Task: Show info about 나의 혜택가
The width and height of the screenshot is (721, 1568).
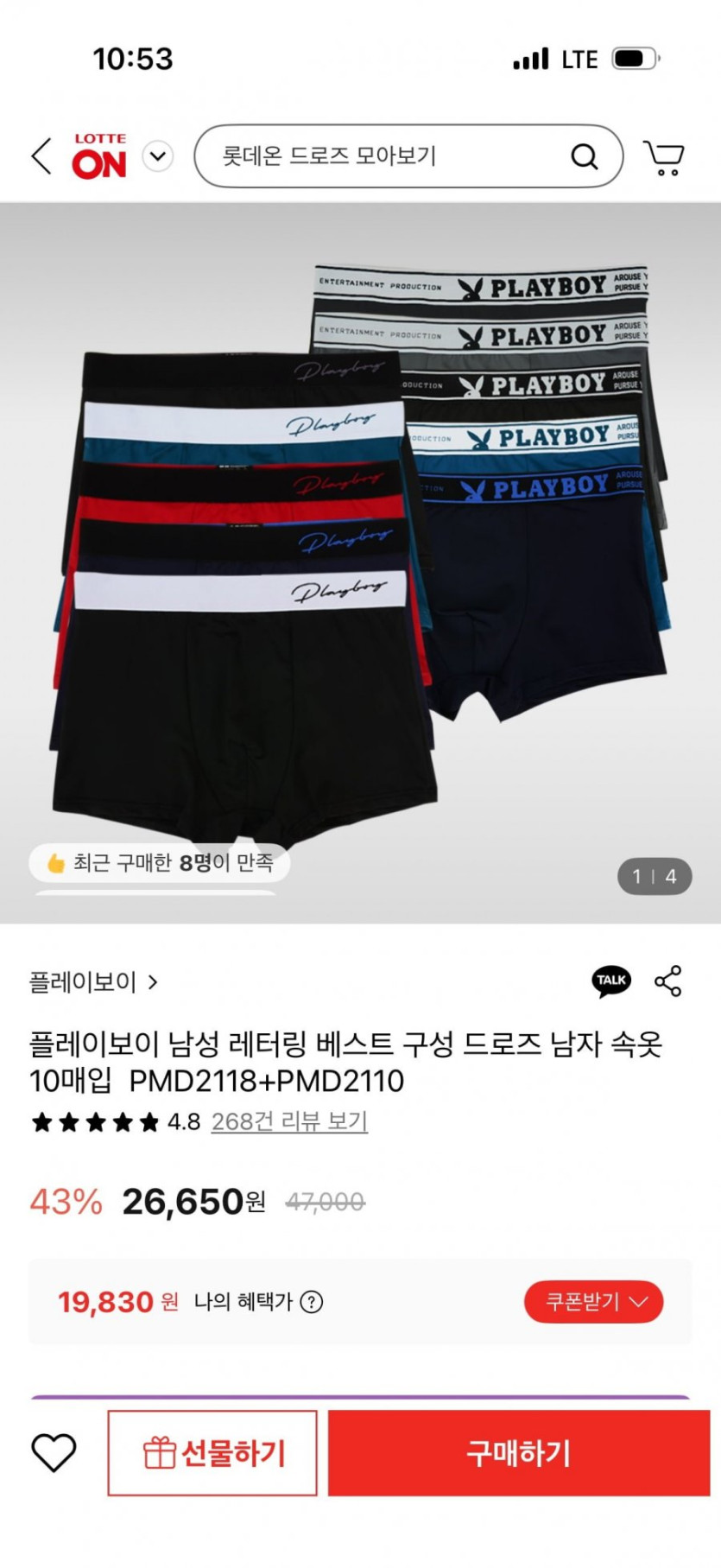Action: (x=312, y=1302)
